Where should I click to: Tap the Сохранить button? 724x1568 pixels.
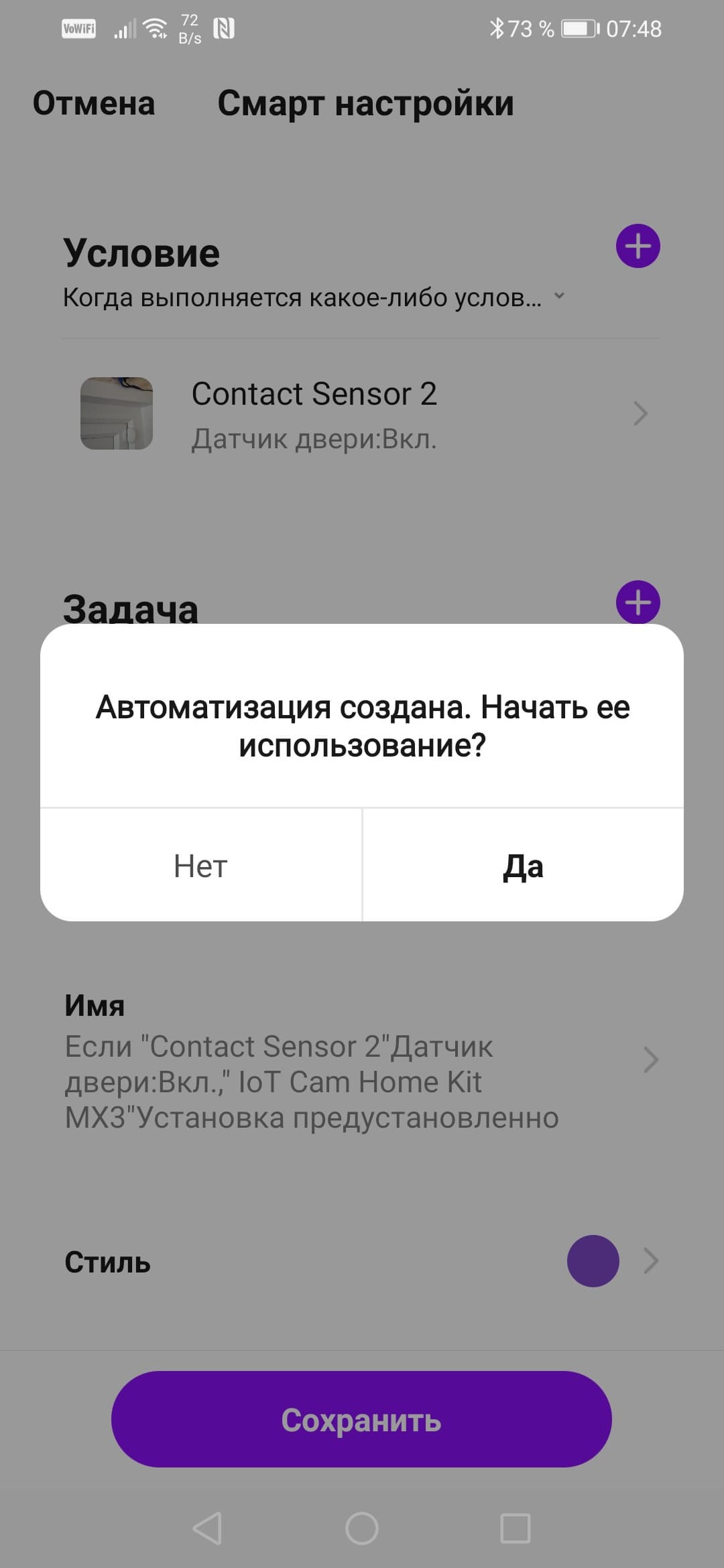361,1419
